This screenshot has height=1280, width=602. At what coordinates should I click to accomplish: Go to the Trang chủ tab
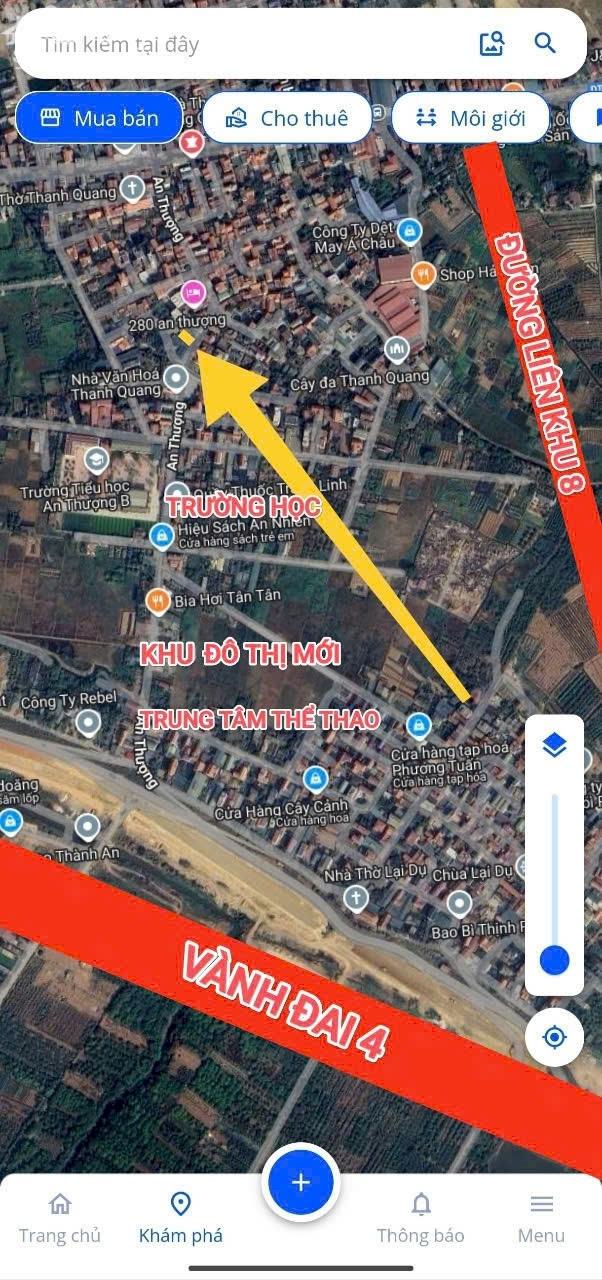coord(60,1218)
